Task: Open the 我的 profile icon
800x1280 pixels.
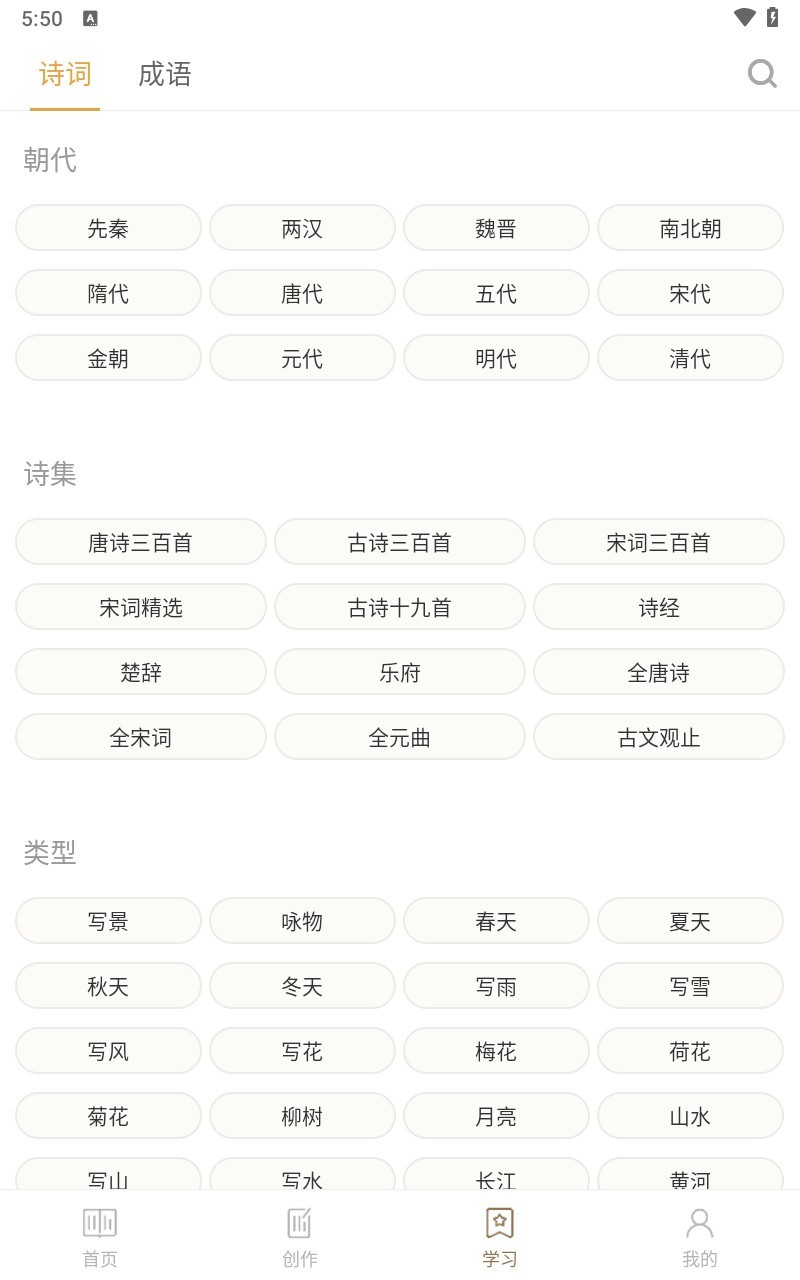Action: (699, 1232)
